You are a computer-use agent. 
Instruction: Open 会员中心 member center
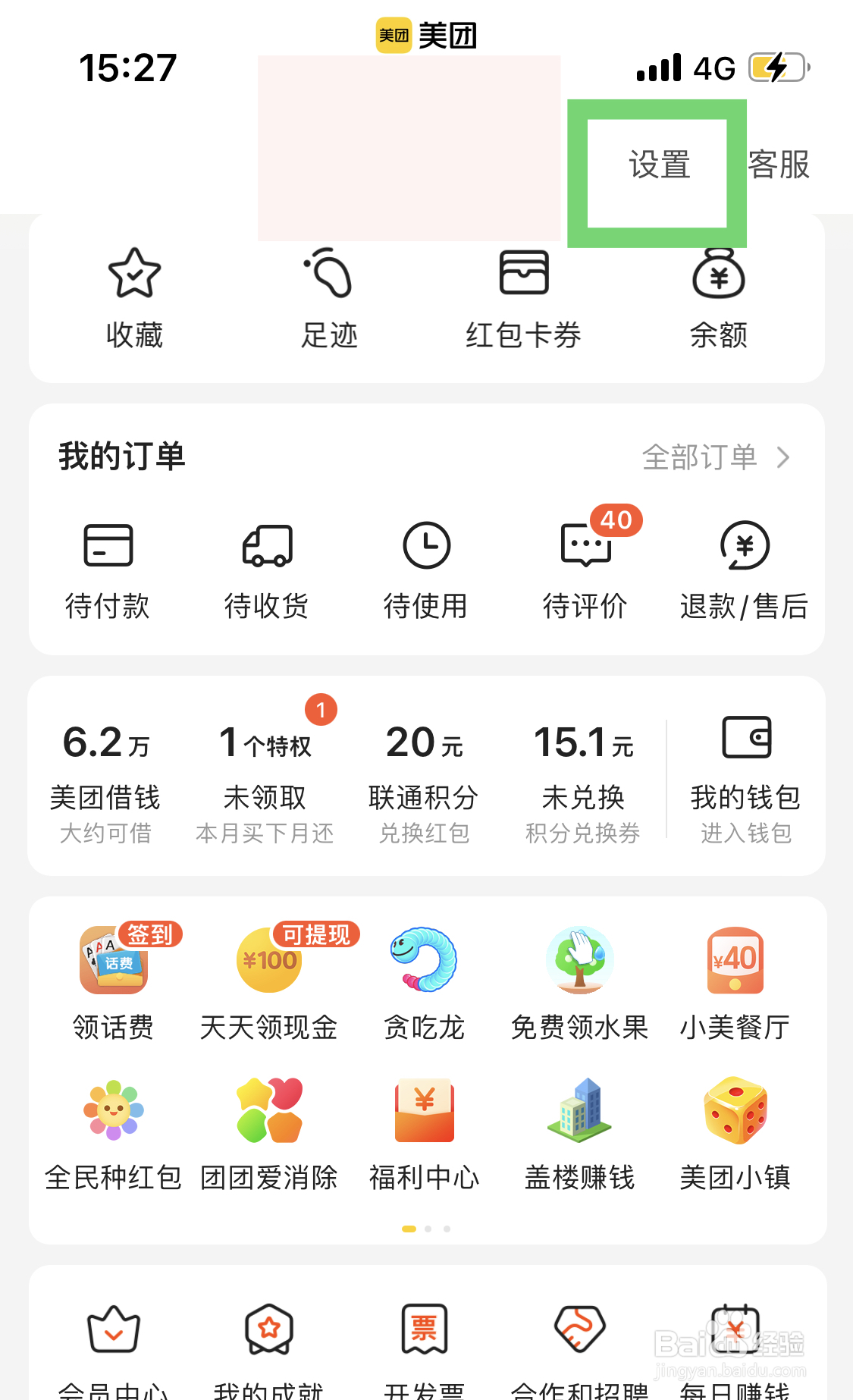(113, 1346)
